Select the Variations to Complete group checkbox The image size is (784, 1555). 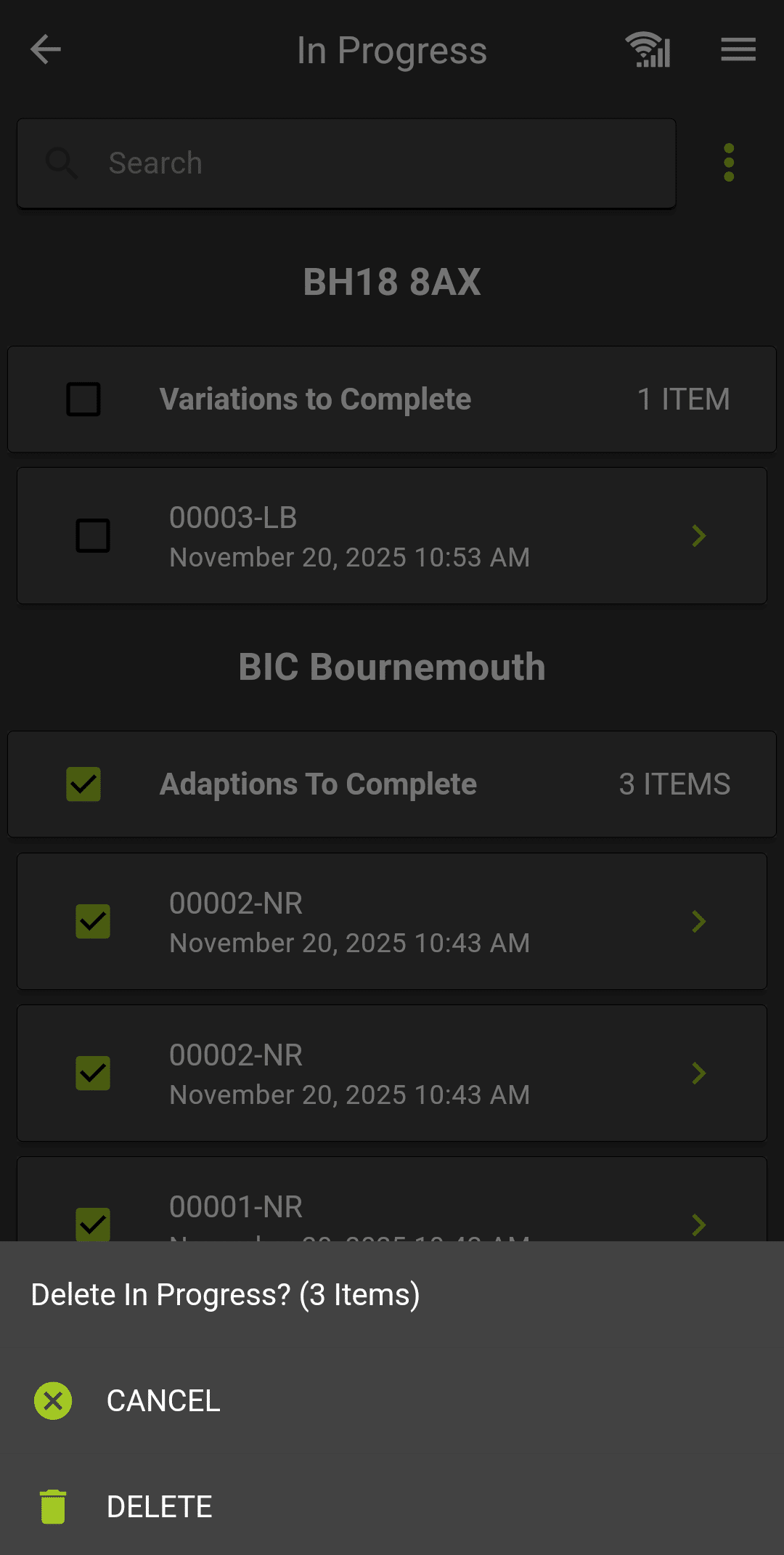pyautogui.click(x=83, y=399)
